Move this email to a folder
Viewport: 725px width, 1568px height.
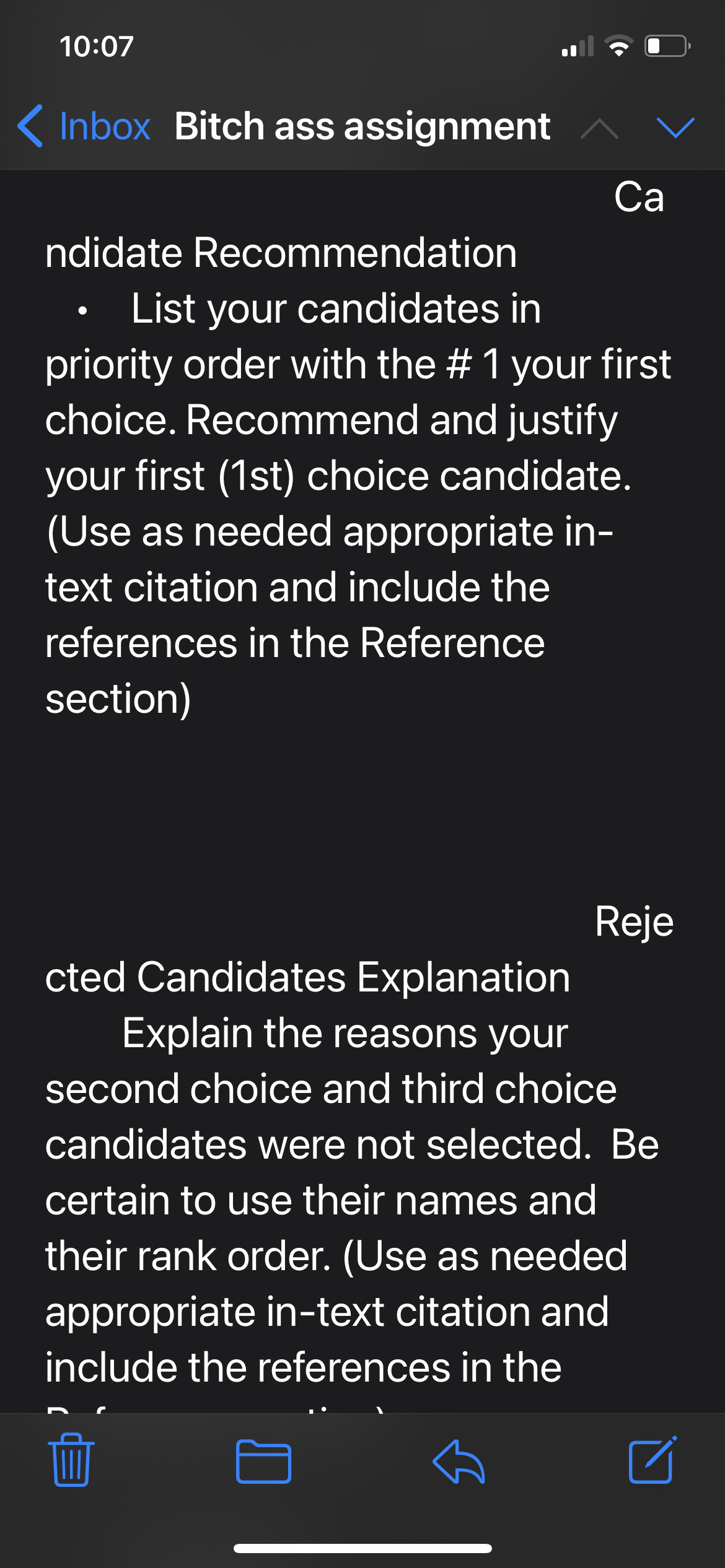pos(263,1461)
